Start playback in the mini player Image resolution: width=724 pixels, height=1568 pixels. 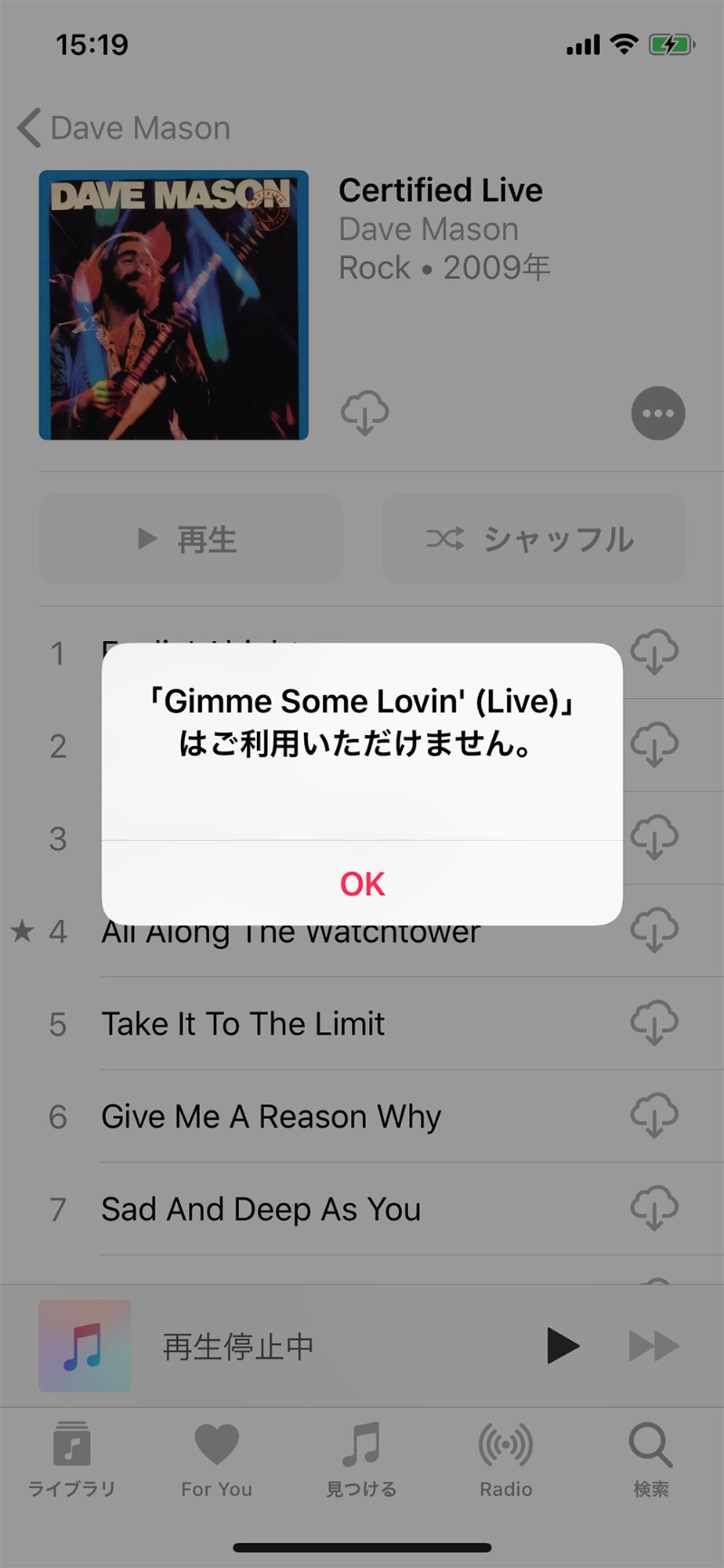562,1346
